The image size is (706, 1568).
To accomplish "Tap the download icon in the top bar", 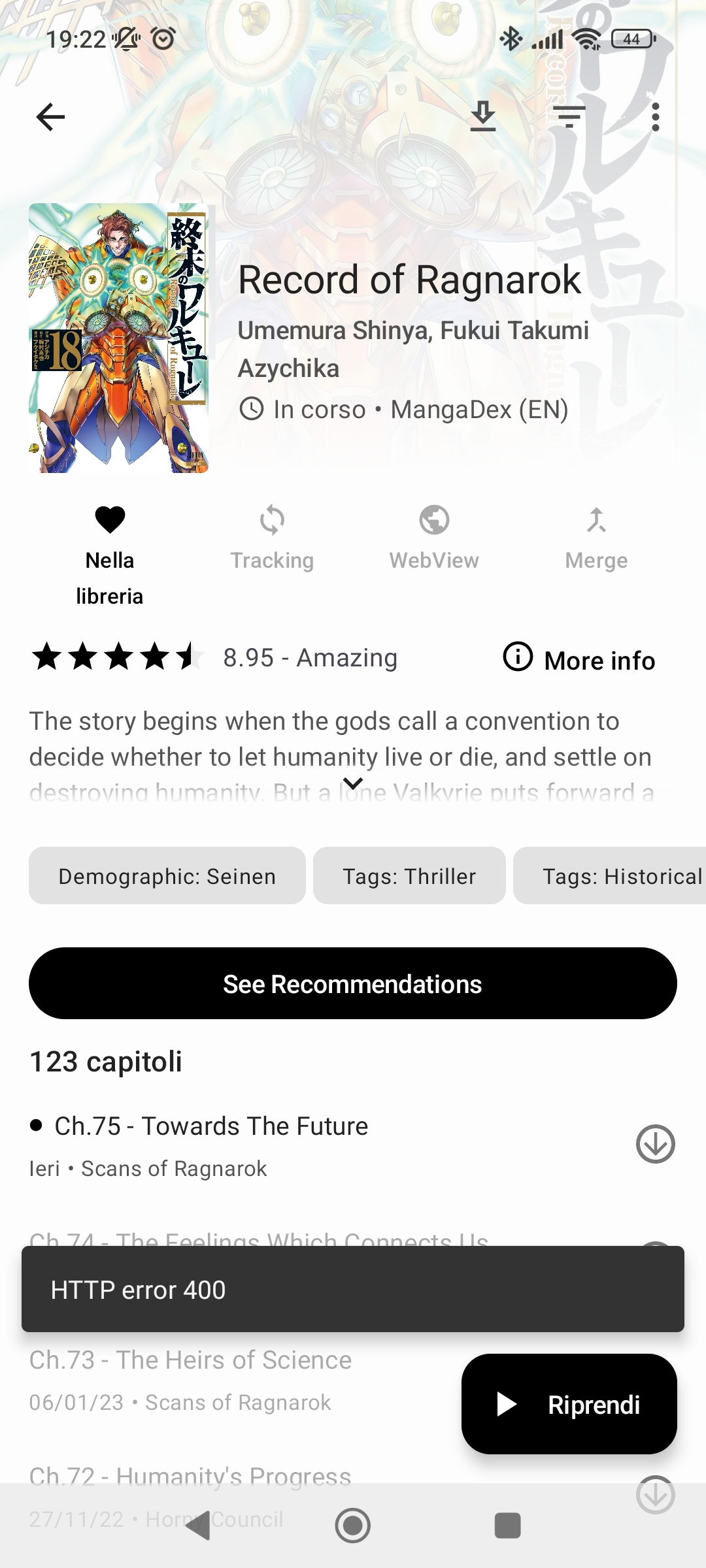I will tap(483, 117).
